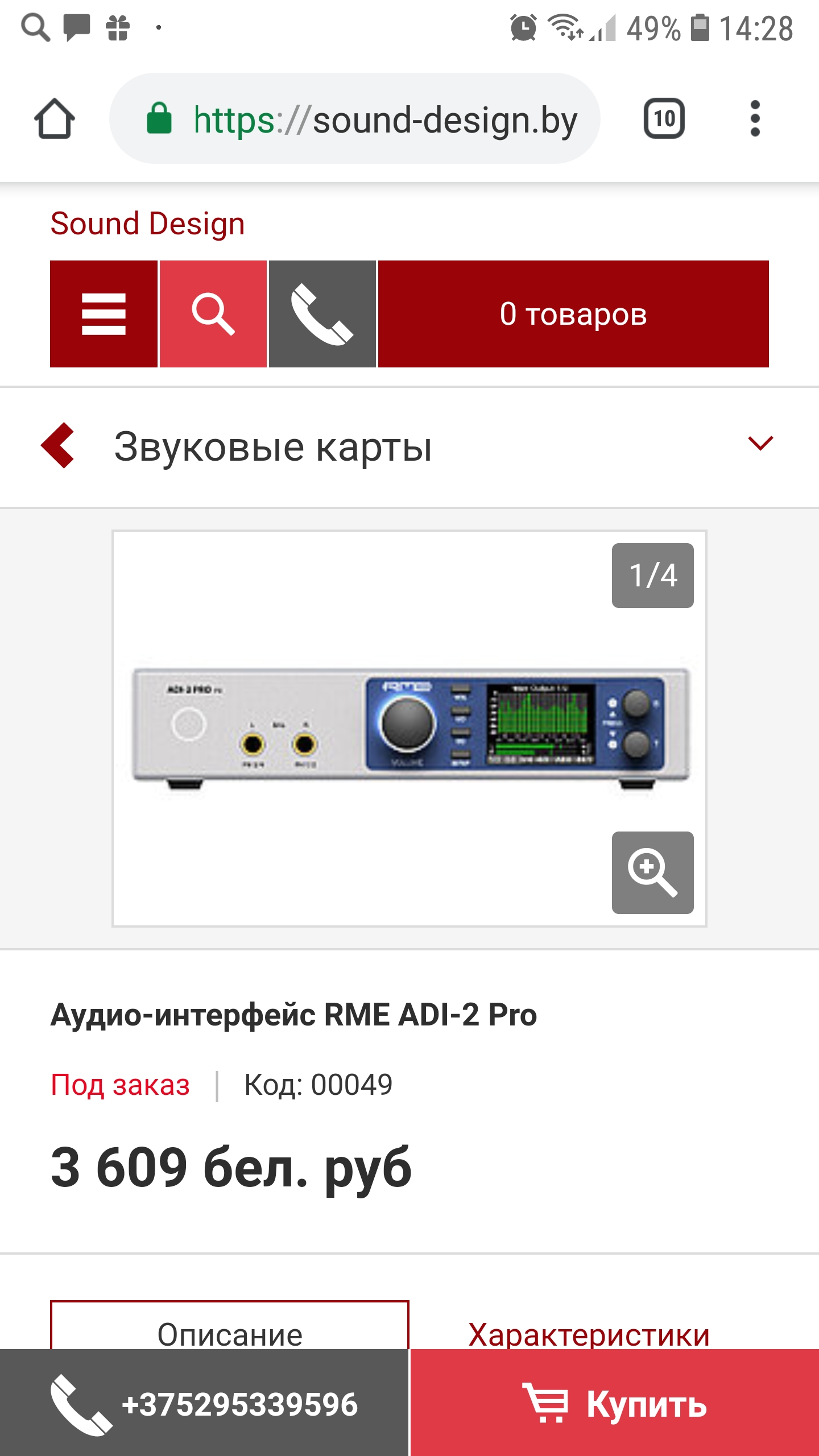The height and width of the screenshot is (1456, 819).
Task: Open the tab switcher showing 10 tabs
Action: tap(664, 119)
